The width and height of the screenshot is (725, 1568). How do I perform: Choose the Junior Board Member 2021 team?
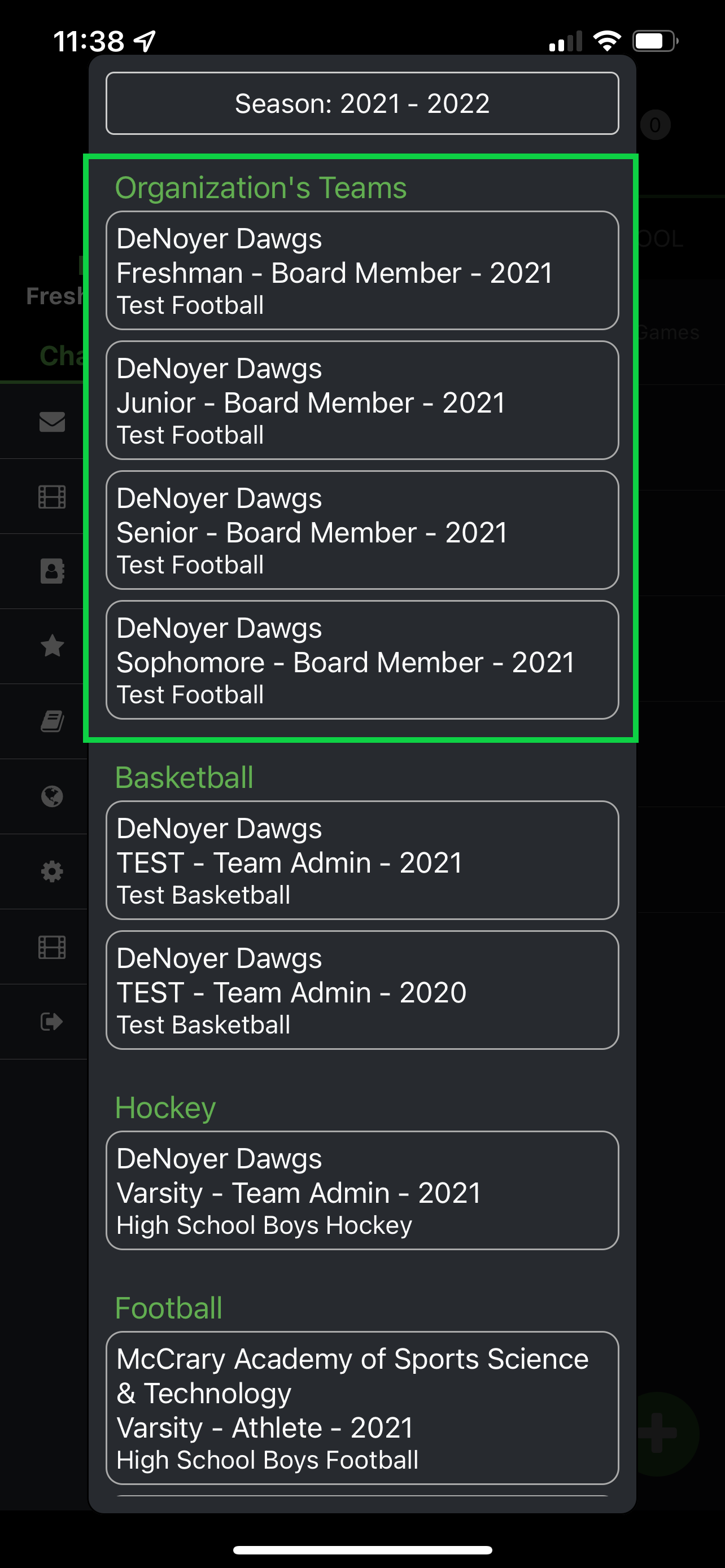(362, 400)
